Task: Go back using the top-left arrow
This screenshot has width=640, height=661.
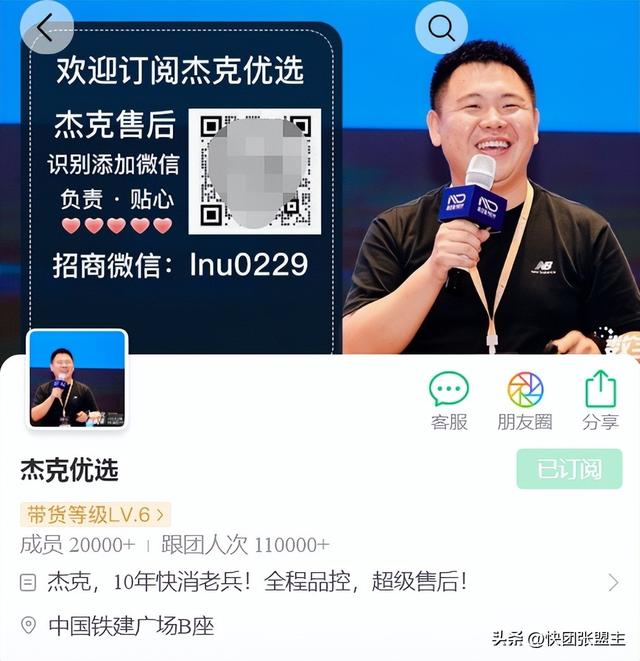Action: (x=46, y=28)
